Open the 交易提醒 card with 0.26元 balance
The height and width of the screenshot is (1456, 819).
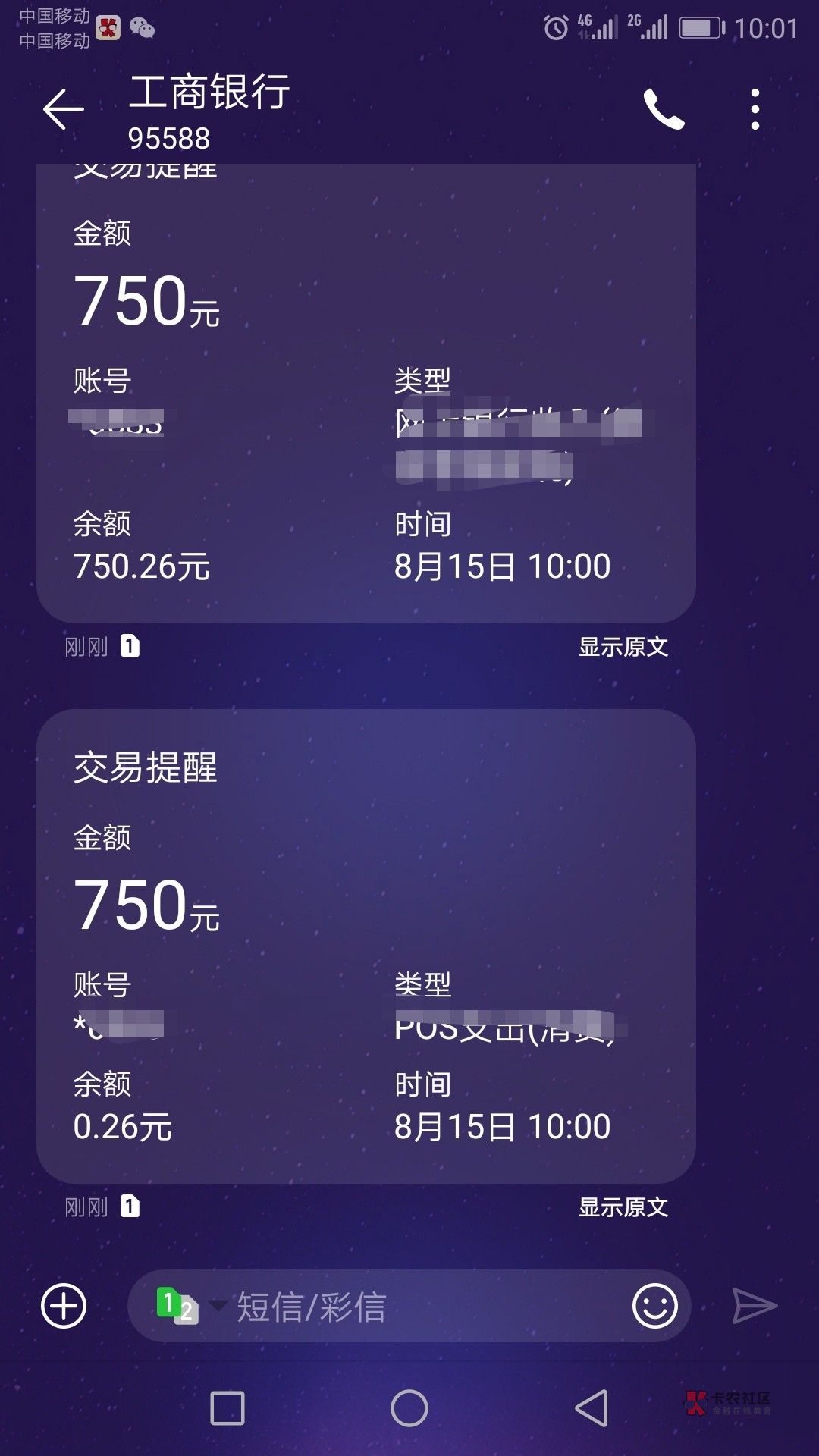(x=366, y=946)
